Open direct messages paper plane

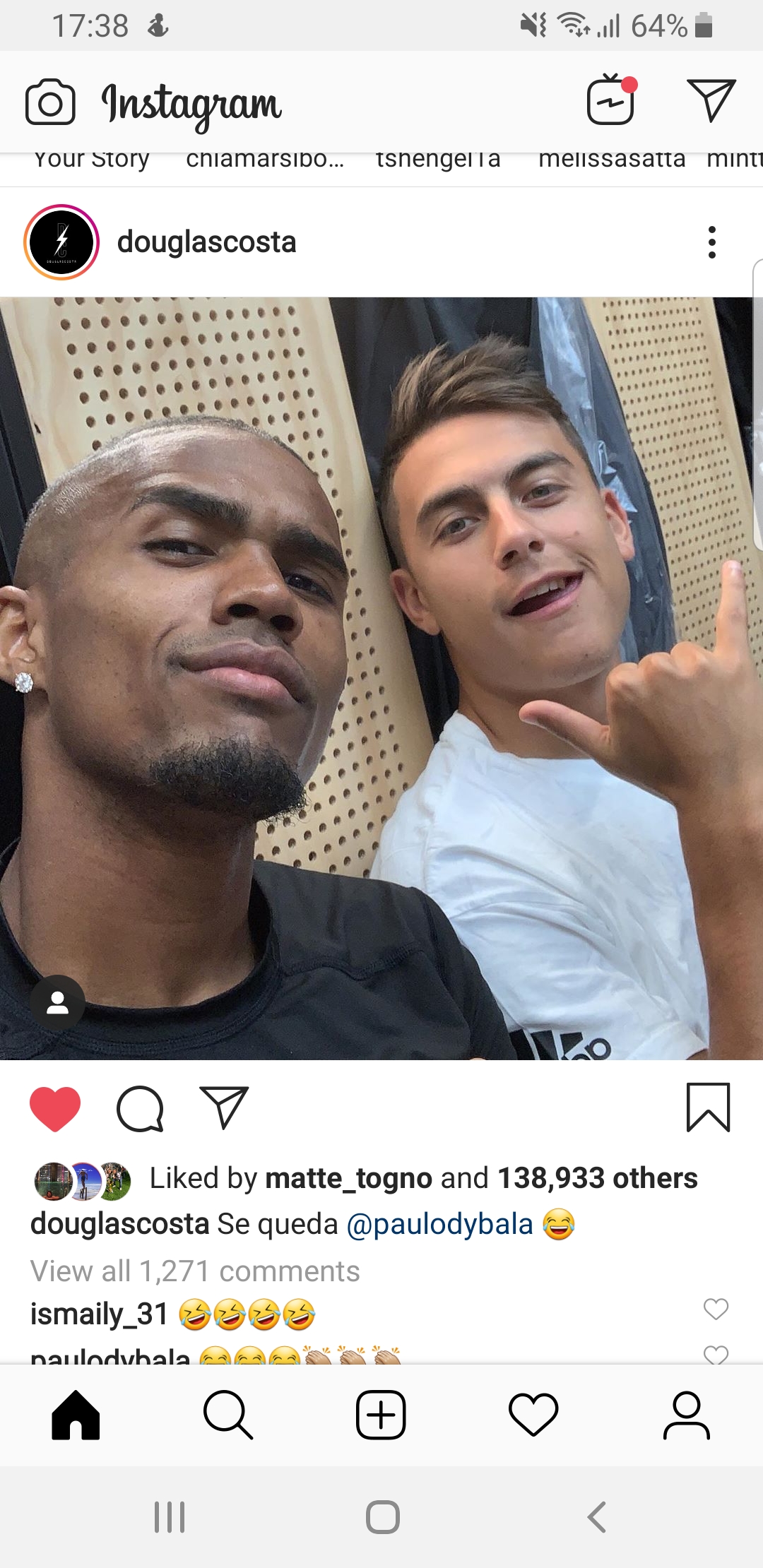[711, 100]
